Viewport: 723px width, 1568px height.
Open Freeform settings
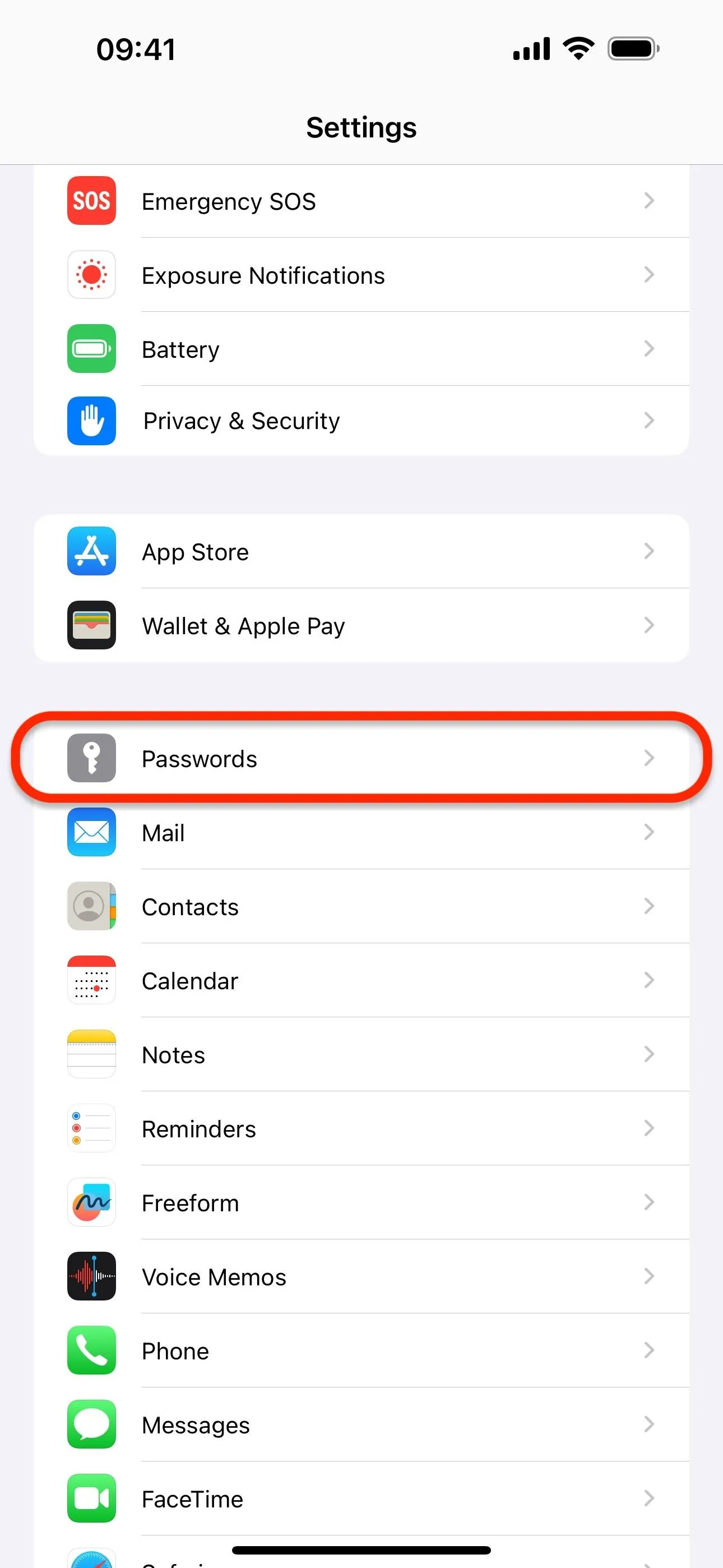pos(361,1202)
